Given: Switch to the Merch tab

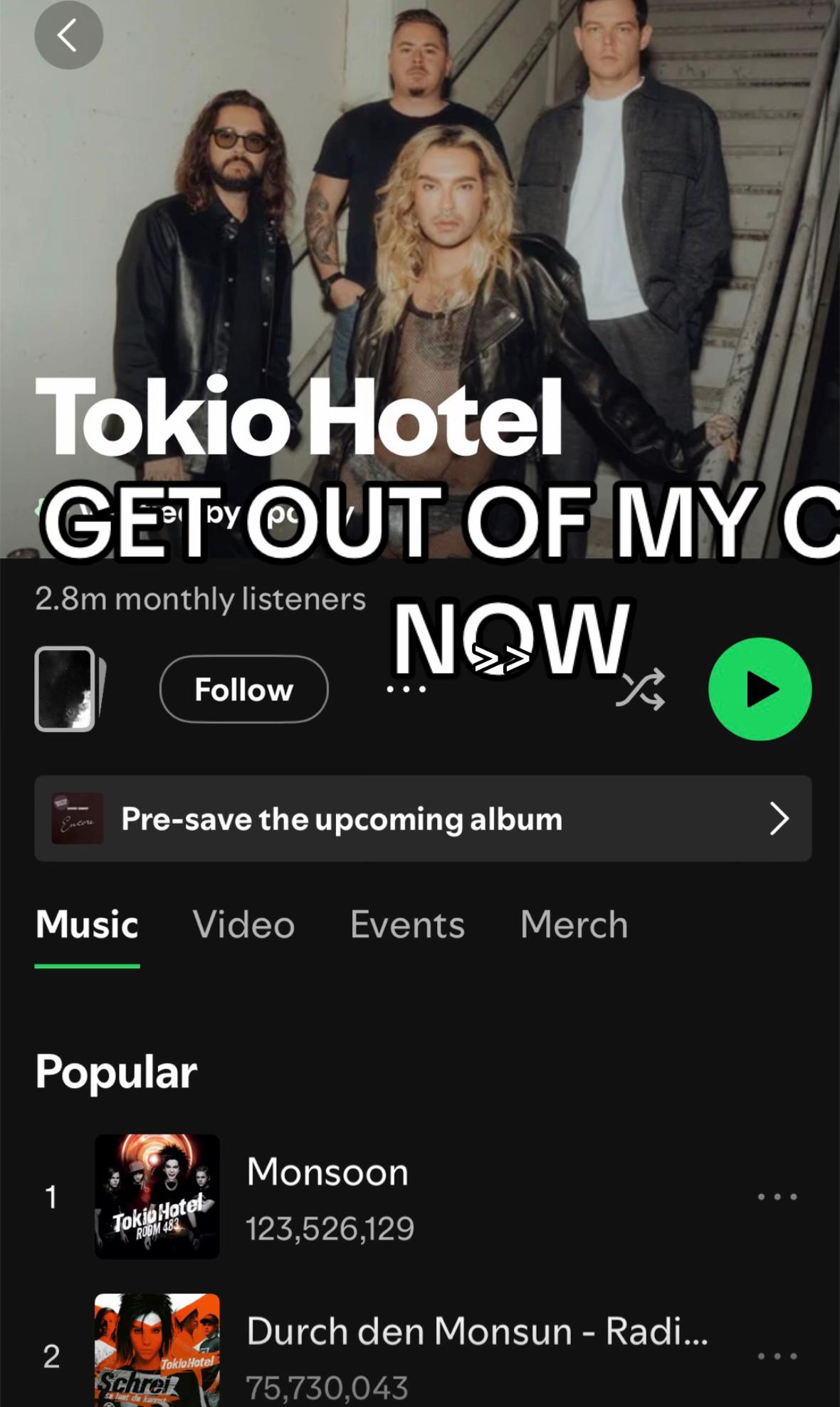Looking at the screenshot, I should click(x=574, y=925).
